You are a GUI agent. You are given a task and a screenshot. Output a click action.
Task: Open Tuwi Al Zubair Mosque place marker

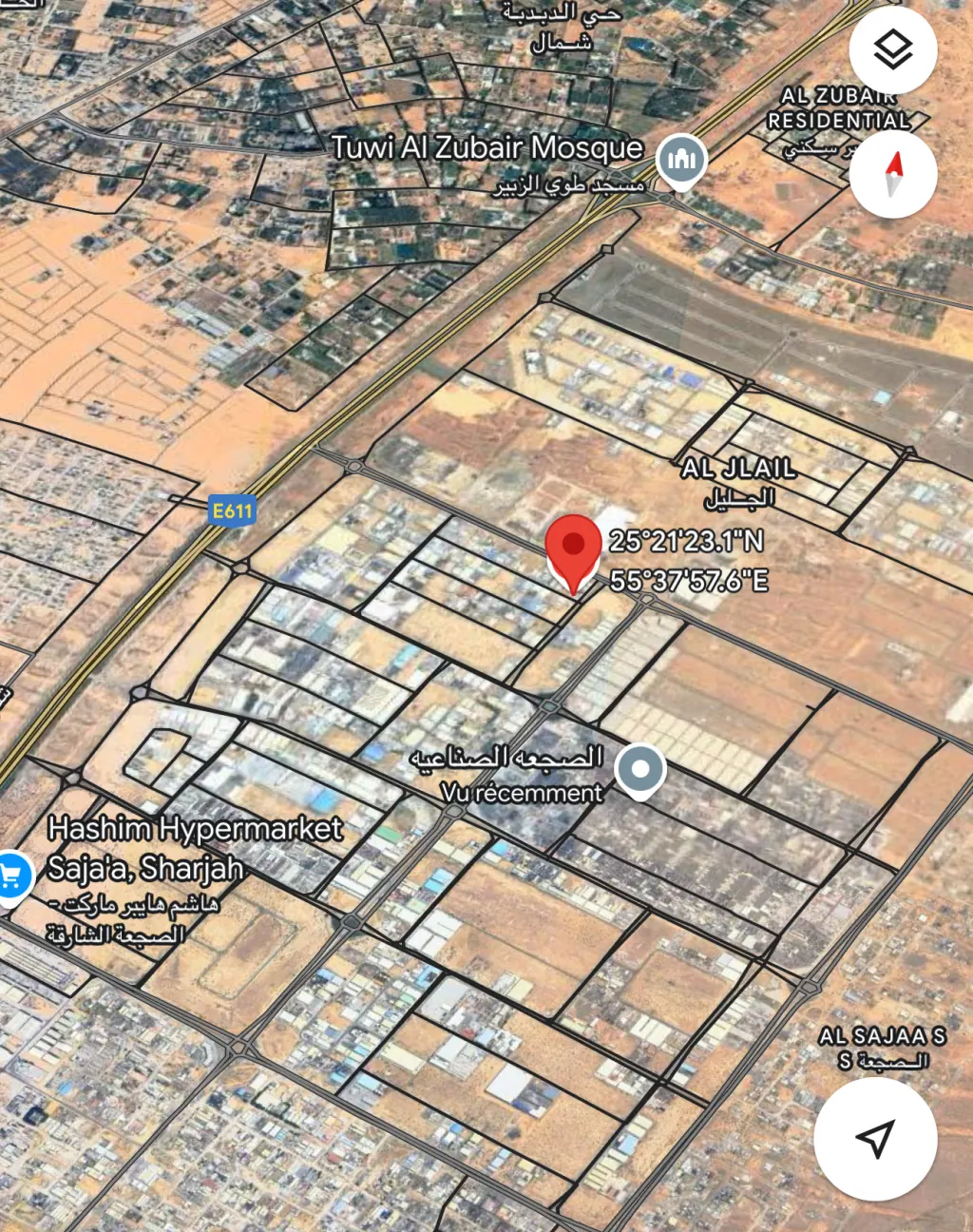click(681, 159)
